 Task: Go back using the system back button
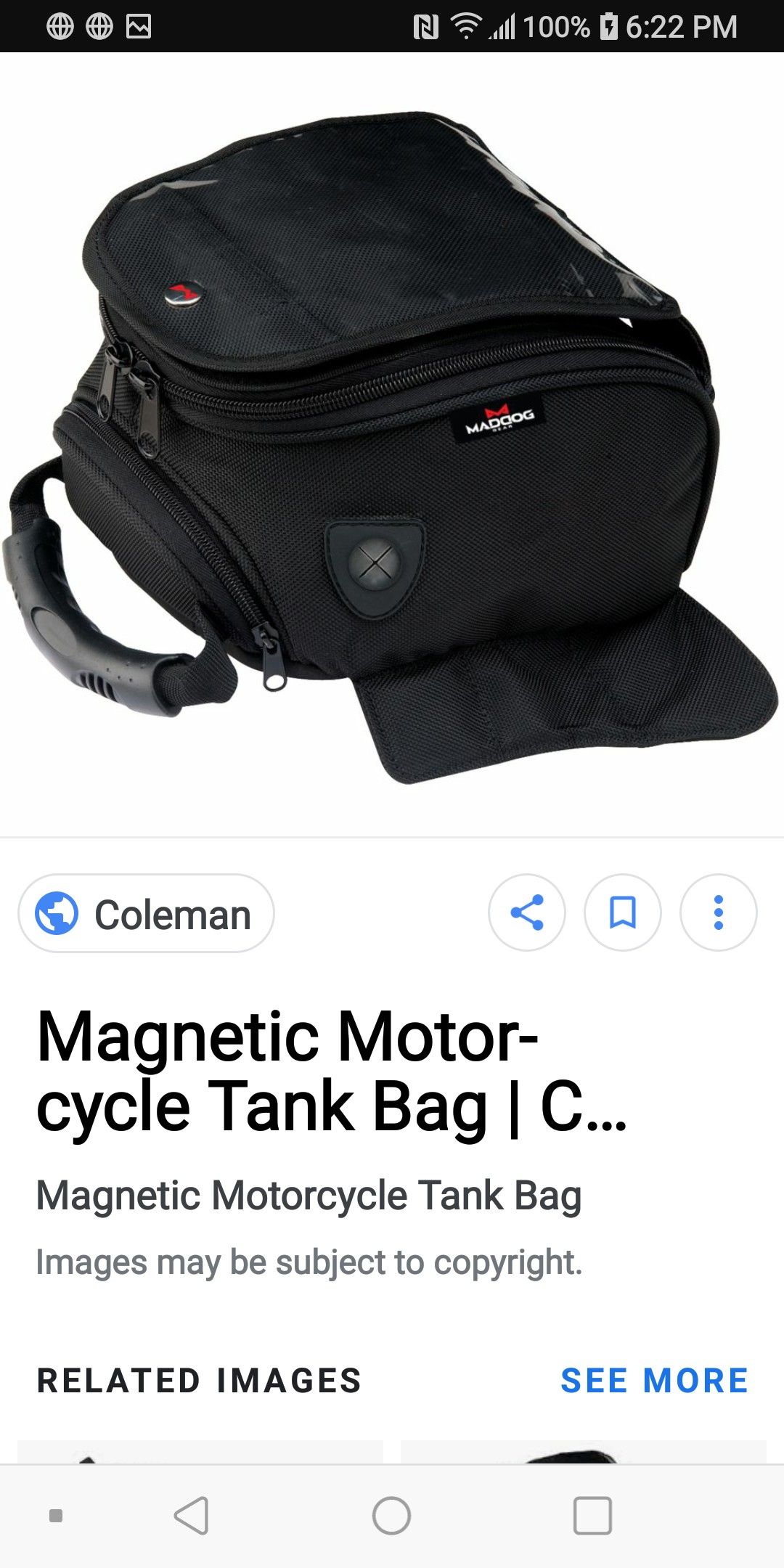(192, 1516)
